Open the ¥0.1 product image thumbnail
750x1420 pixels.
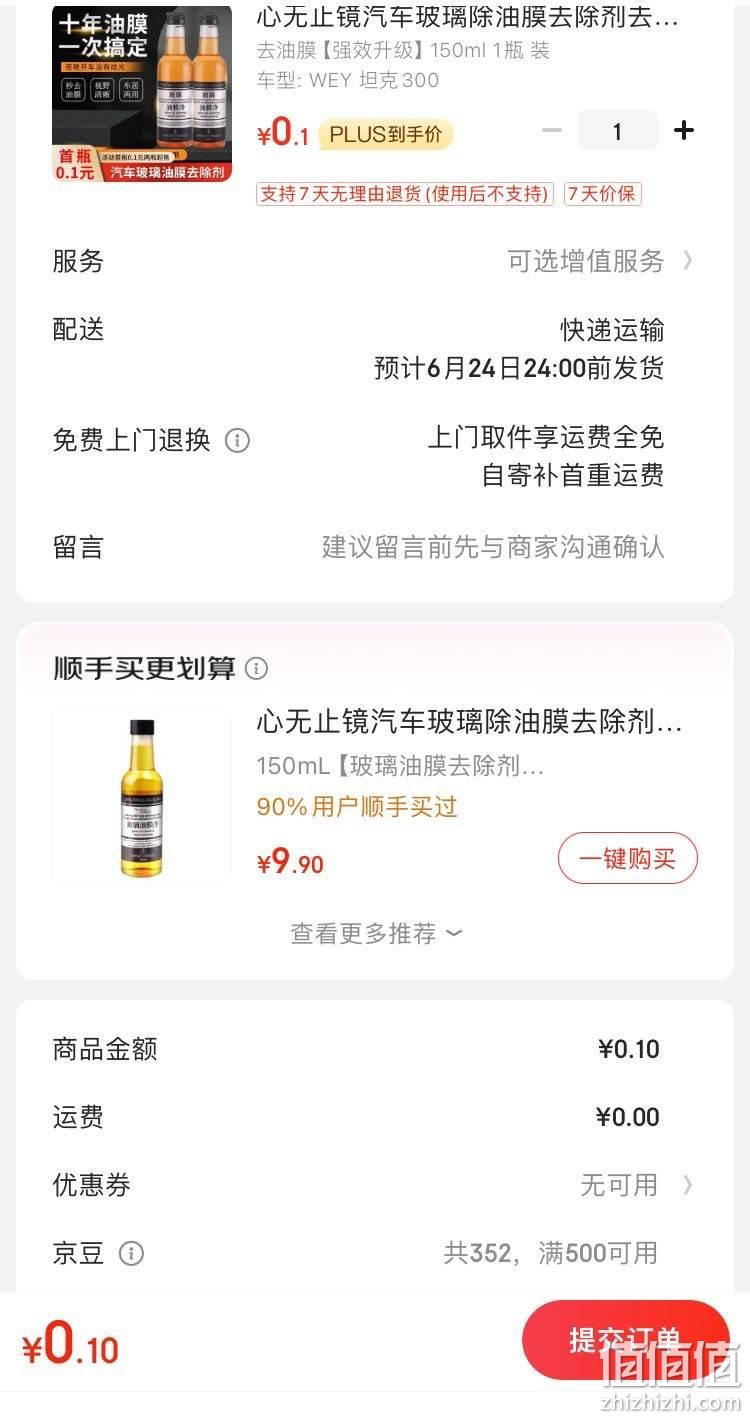(142, 93)
